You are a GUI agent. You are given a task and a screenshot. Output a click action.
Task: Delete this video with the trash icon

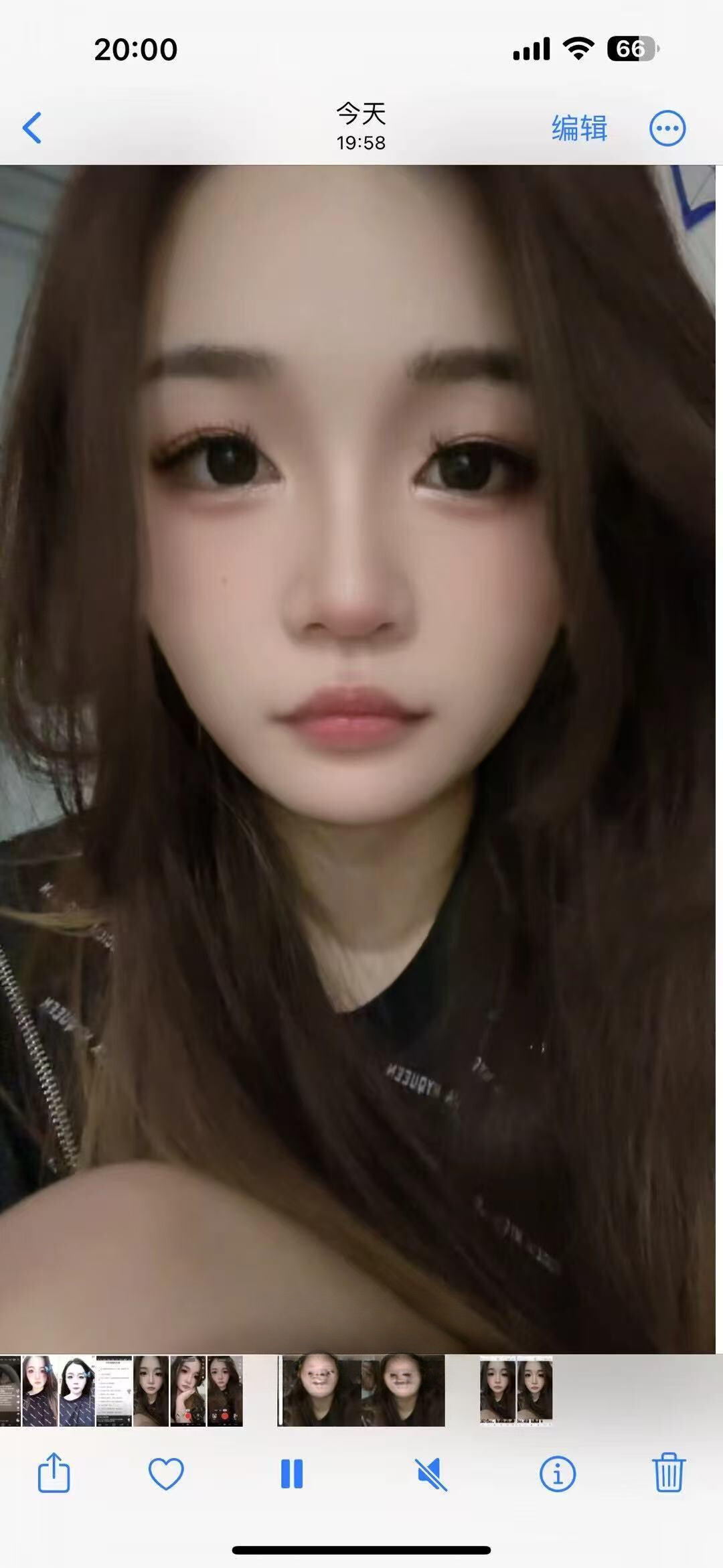coord(668,1473)
